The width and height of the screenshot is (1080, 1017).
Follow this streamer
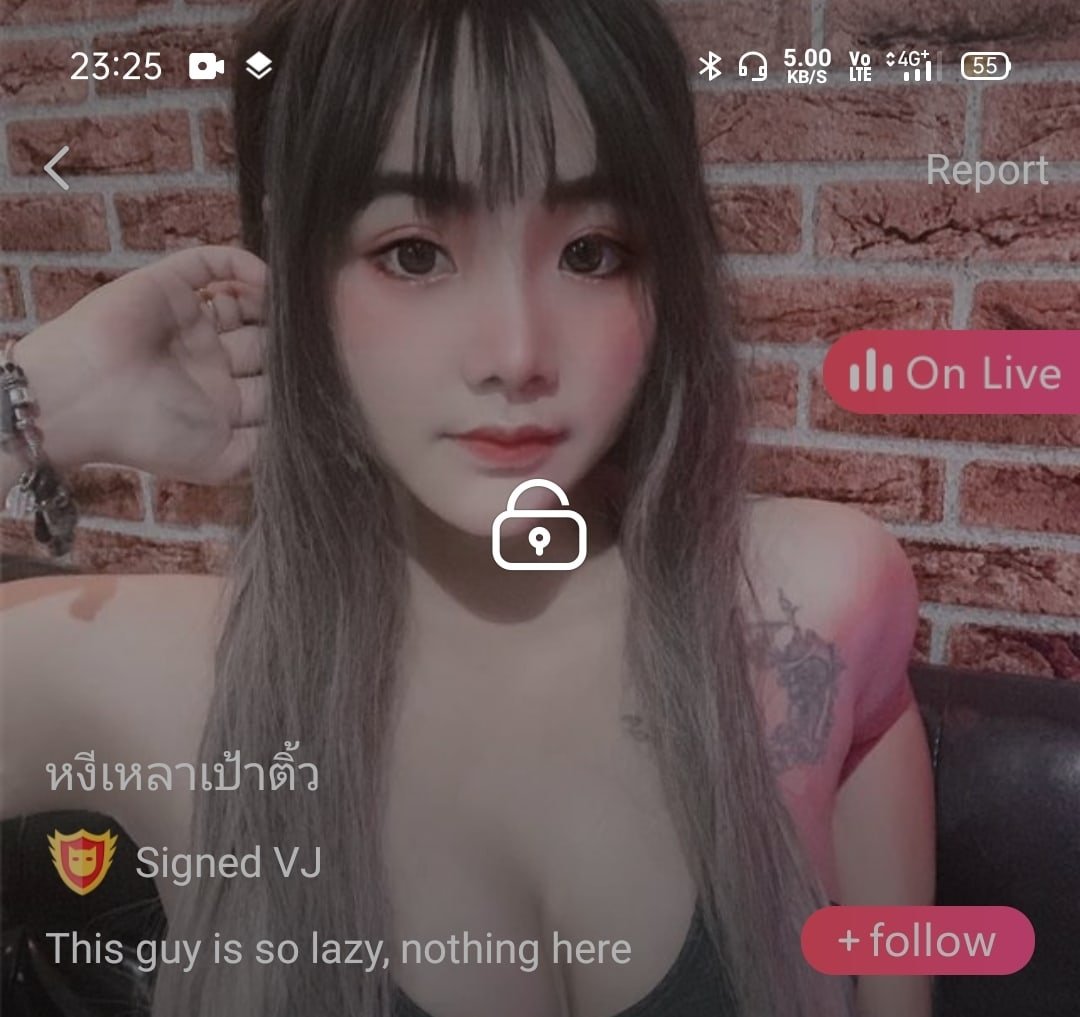[x=917, y=940]
